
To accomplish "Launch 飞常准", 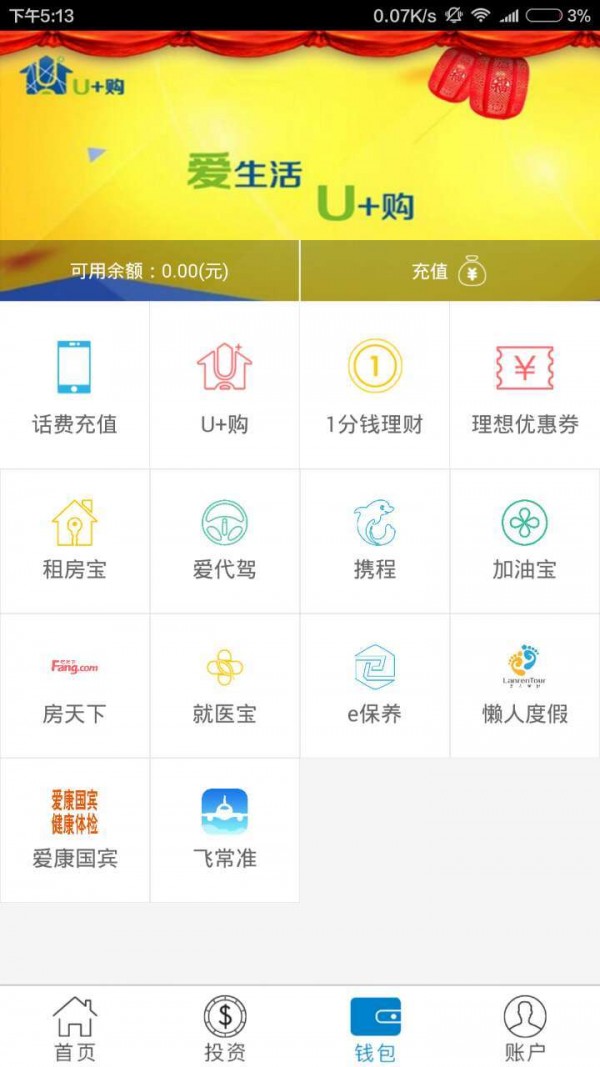I will point(224,830).
